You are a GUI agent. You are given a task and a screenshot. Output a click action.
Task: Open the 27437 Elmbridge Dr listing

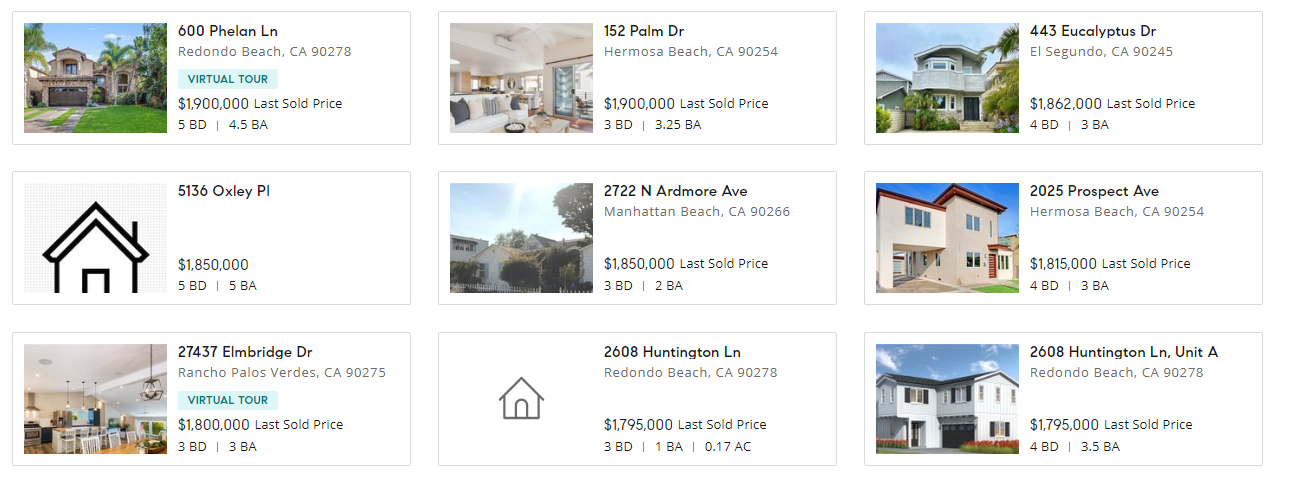[x=245, y=352]
